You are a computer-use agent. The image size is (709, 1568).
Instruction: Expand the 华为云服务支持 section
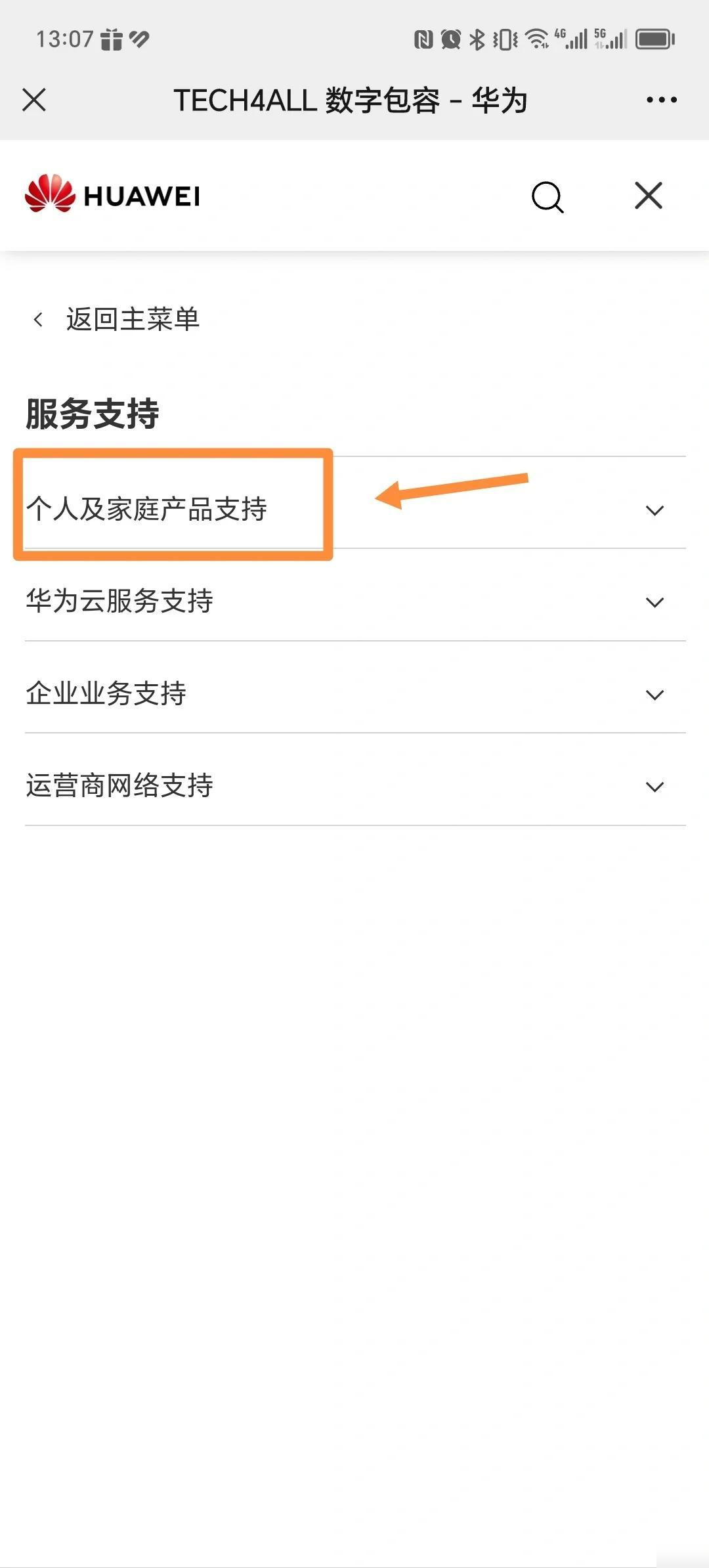(654, 601)
